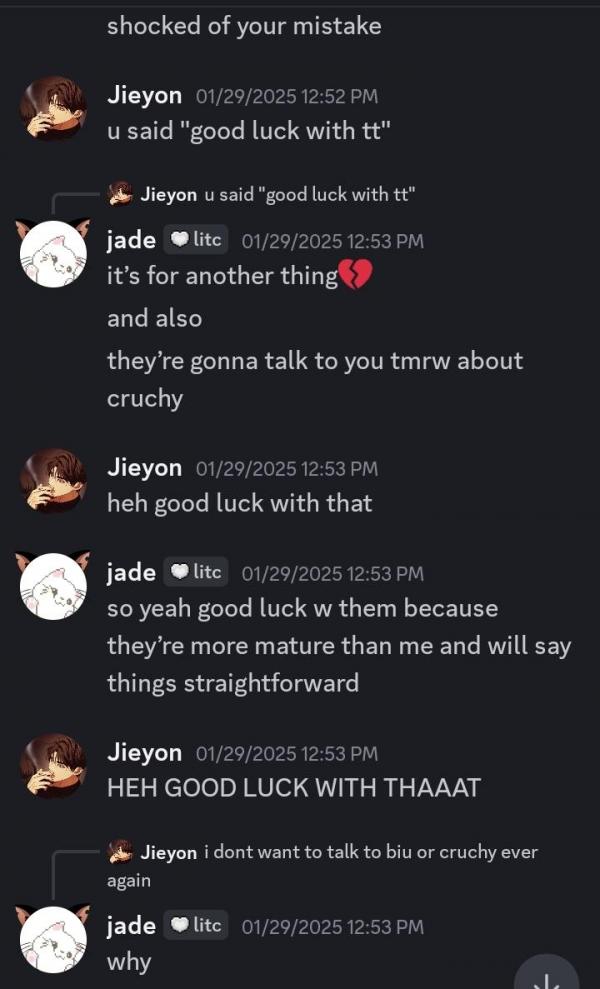
Task: Open jade's profile name above "so yeah good luck"
Action: coord(131,572)
